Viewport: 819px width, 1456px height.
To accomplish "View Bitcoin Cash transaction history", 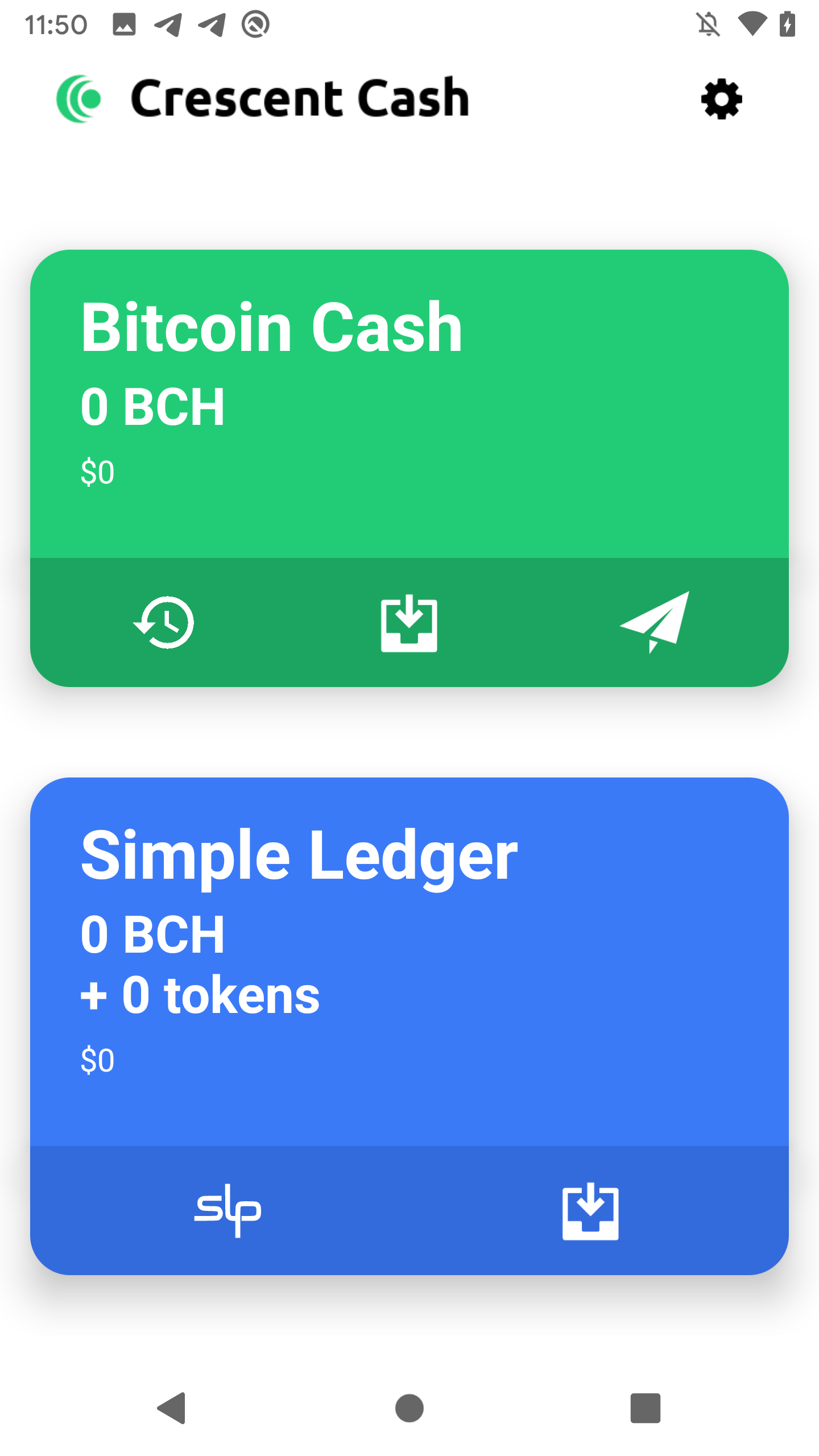I will [x=164, y=622].
